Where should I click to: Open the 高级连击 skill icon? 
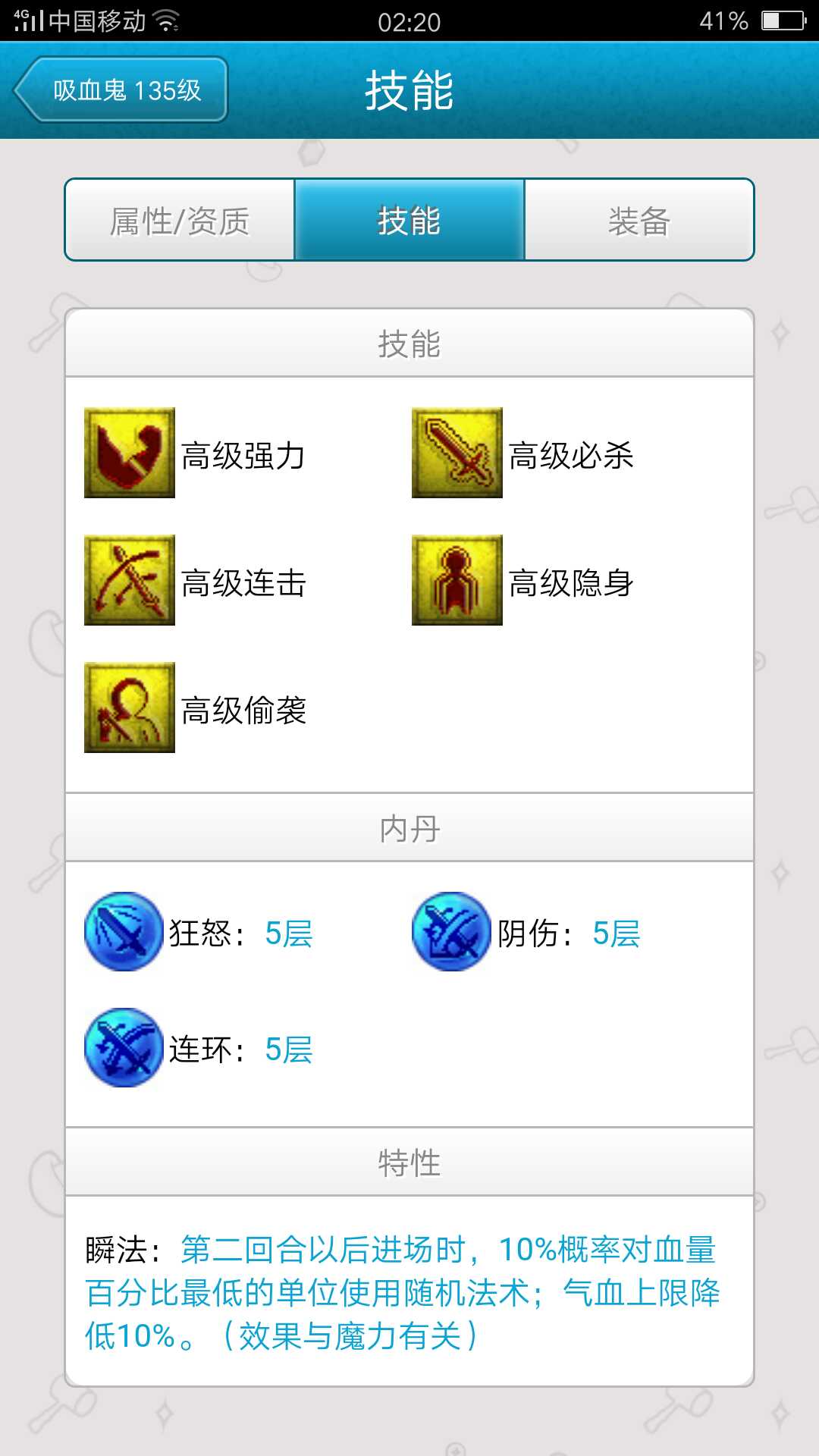tap(130, 580)
